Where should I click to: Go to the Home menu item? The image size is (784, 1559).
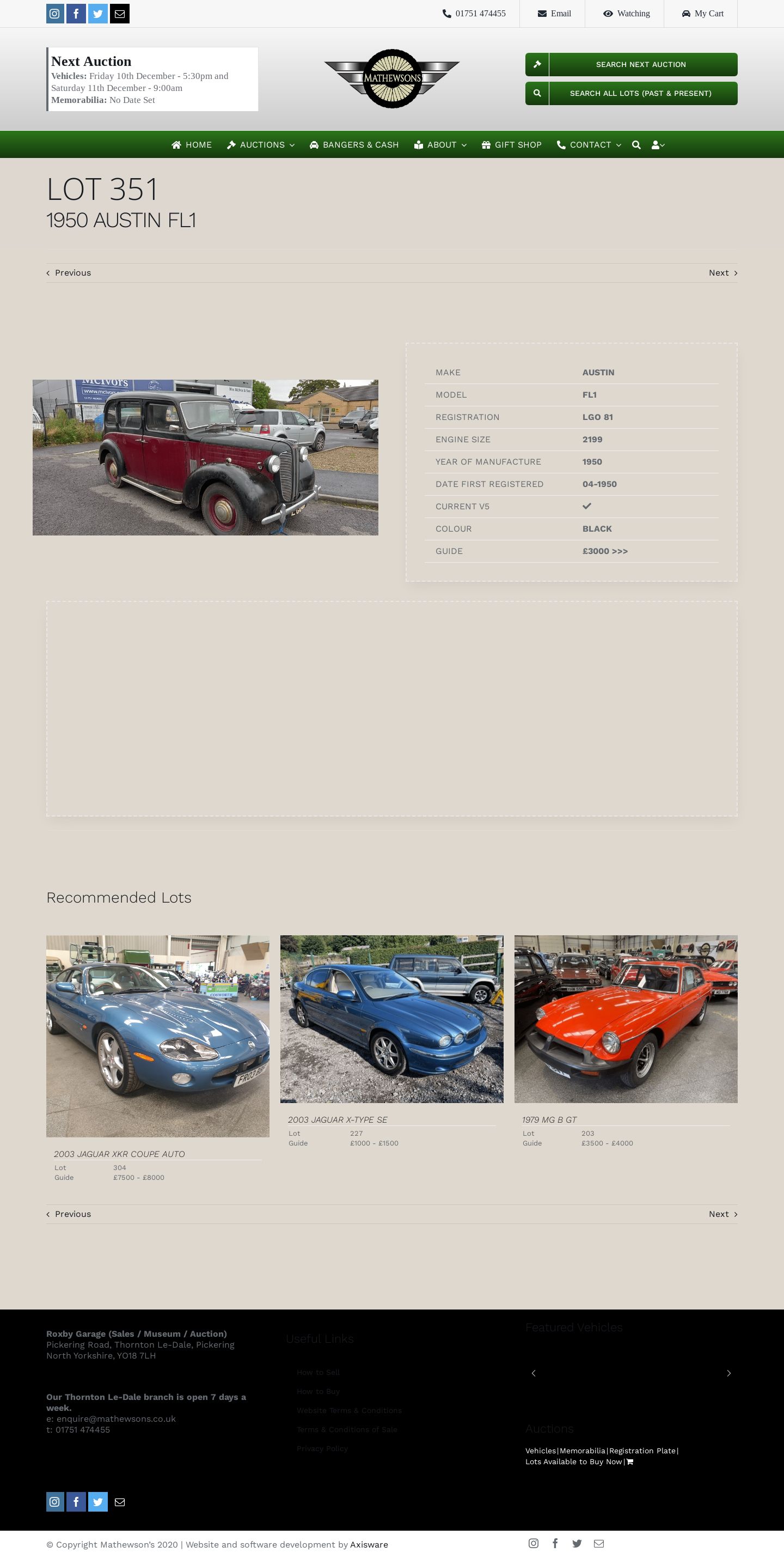[192, 145]
